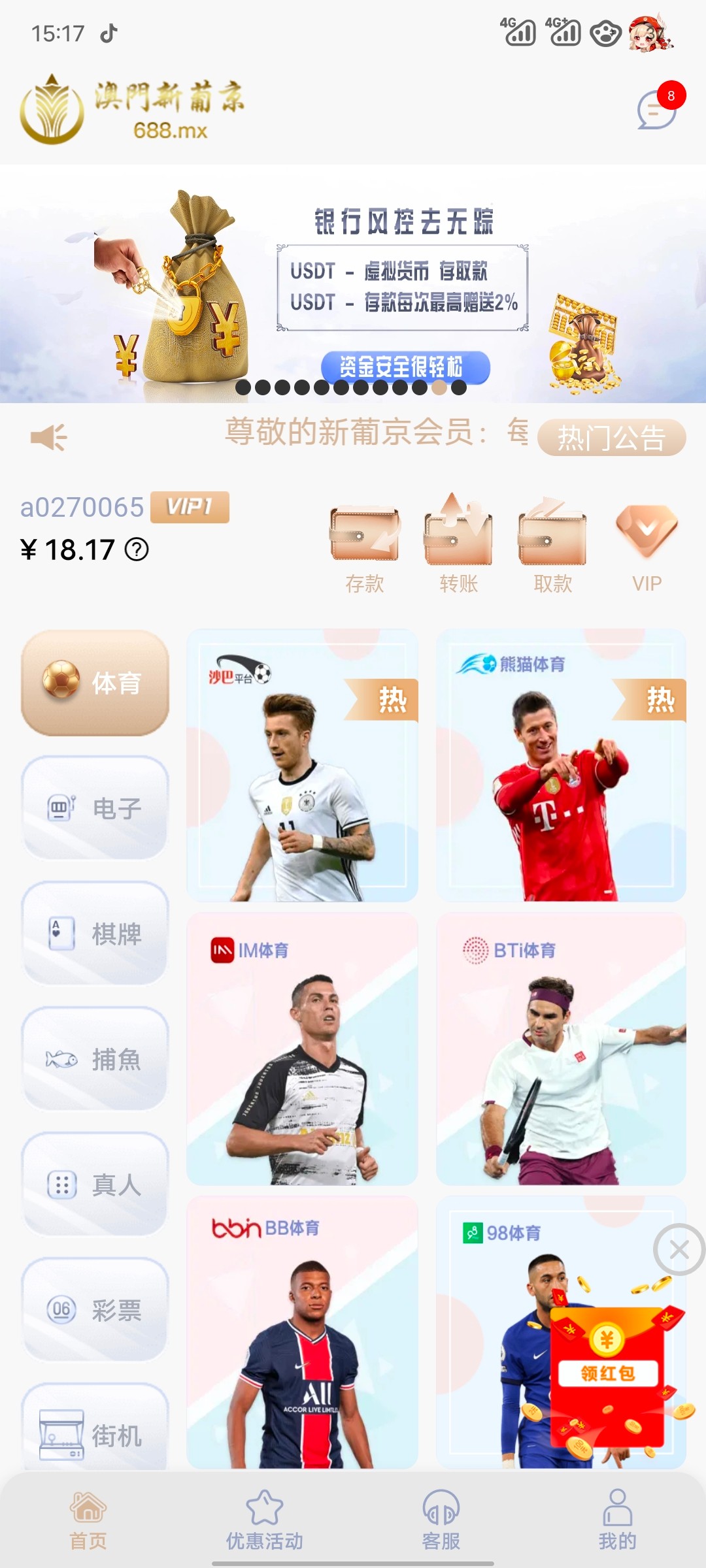Select the 彩票 game category
The width and height of the screenshot is (706, 1568).
tap(95, 1310)
